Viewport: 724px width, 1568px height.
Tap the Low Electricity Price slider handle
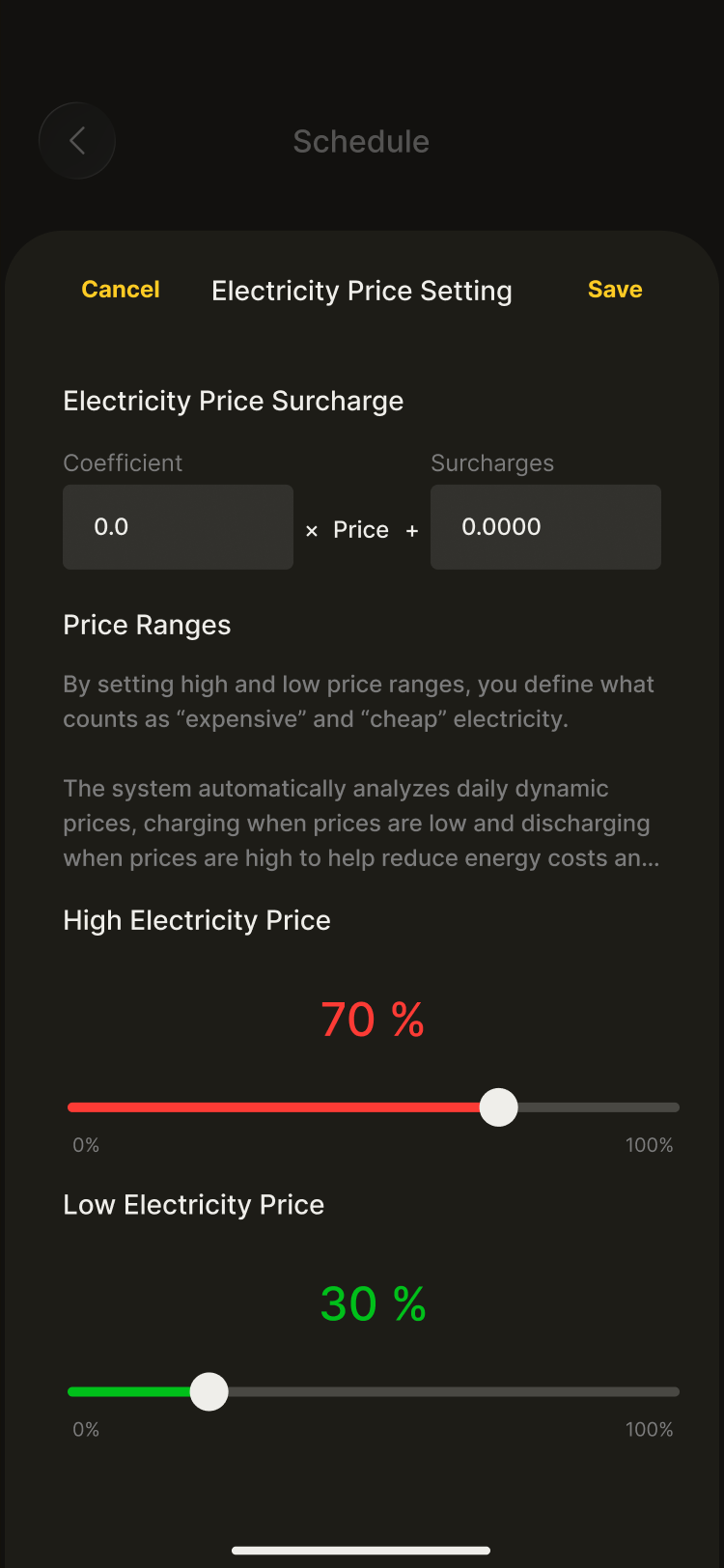click(209, 1392)
